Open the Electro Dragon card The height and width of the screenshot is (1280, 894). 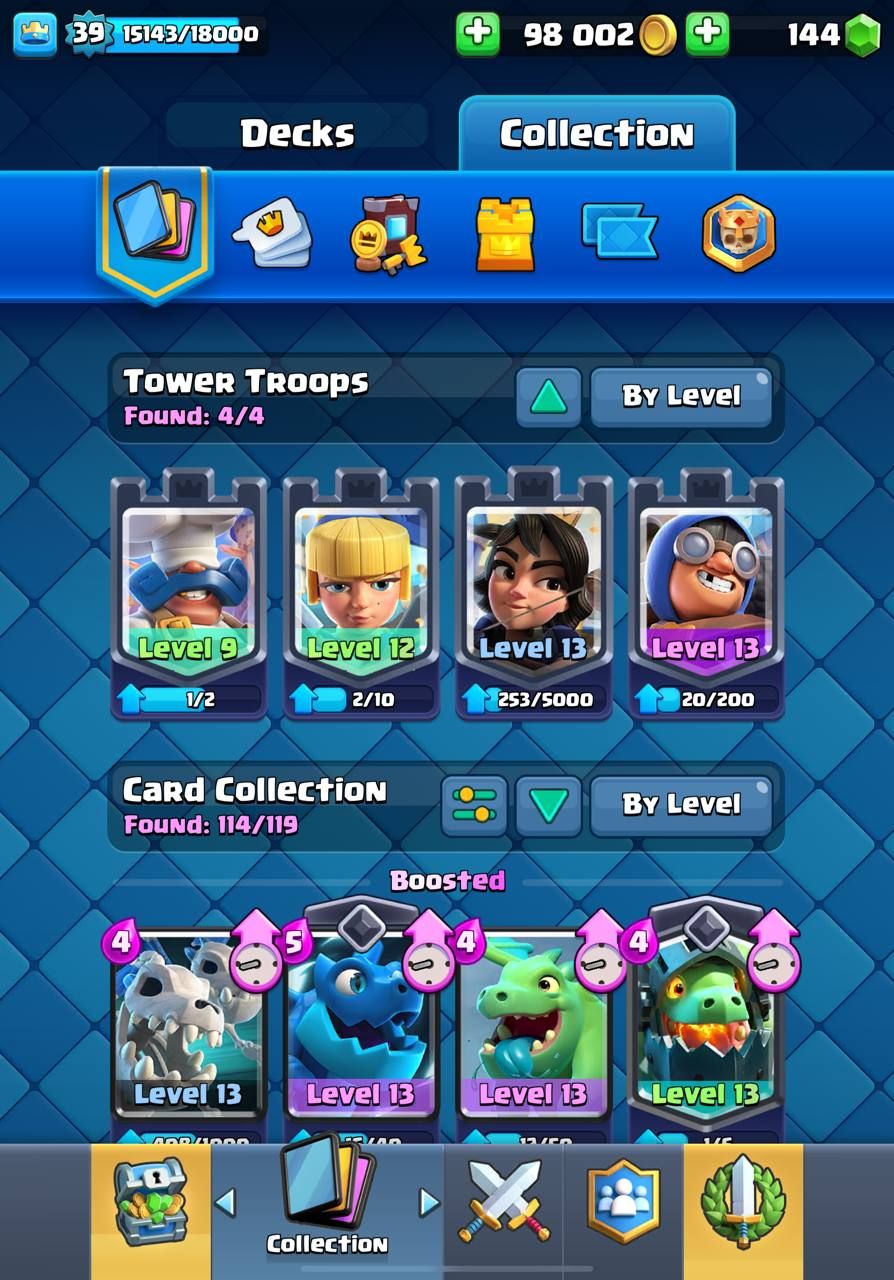coord(360,1030)
